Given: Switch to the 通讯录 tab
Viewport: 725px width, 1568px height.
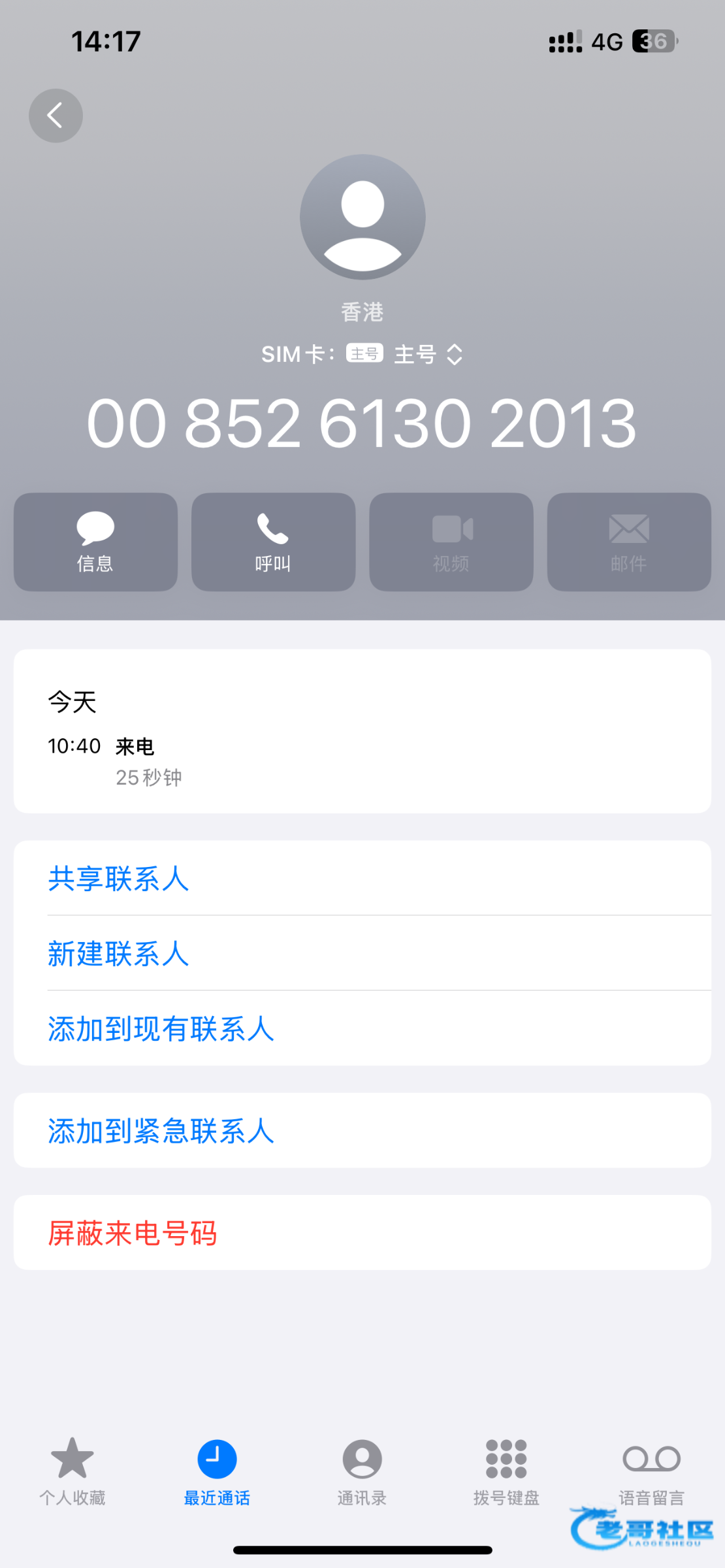Looking at the screenshot, I should (x=362, y=1470).
